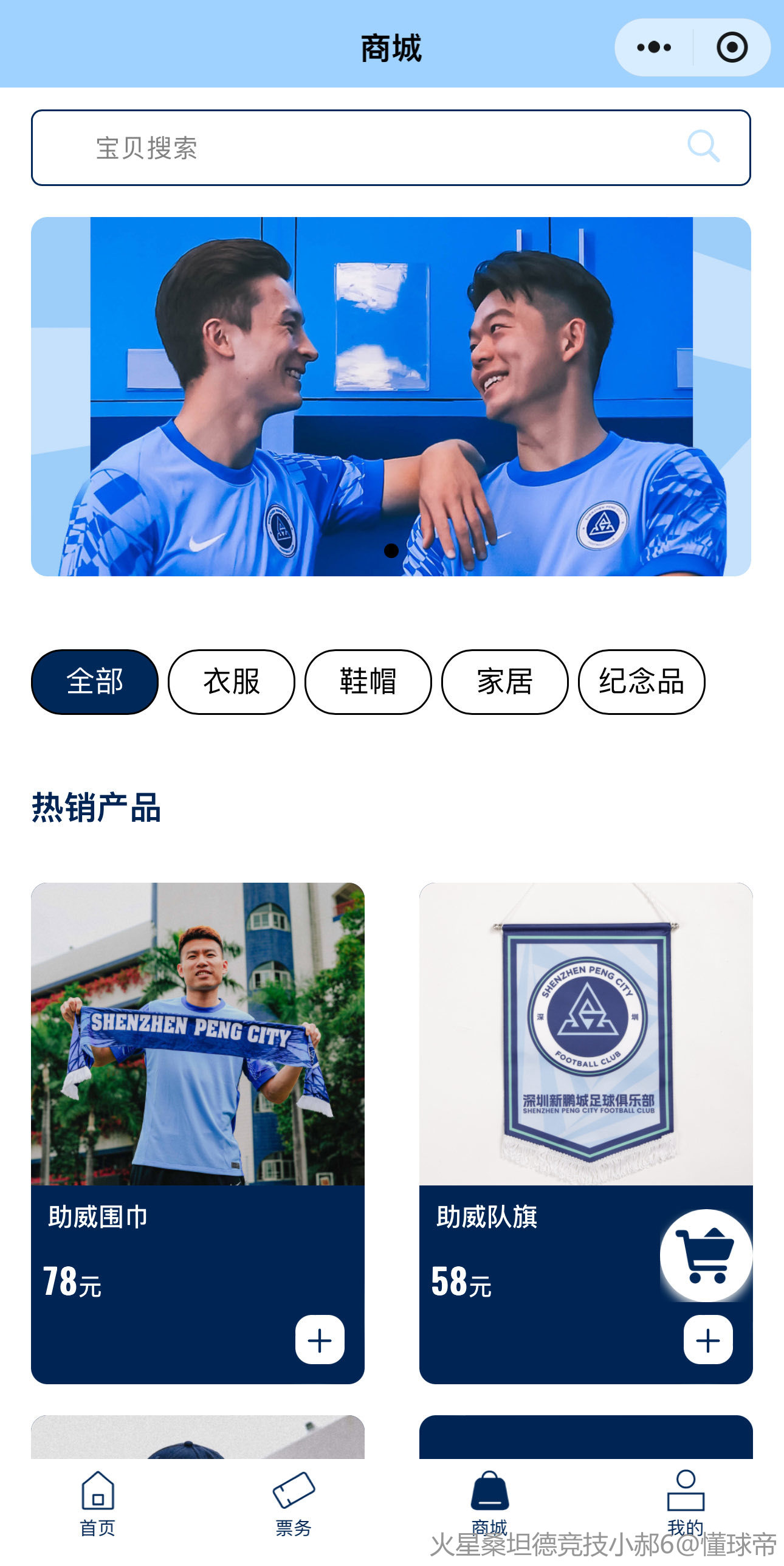The image size is (784, 1566).
Task: Switch to the 票务 tab
Action: (x=294, y=1503)
